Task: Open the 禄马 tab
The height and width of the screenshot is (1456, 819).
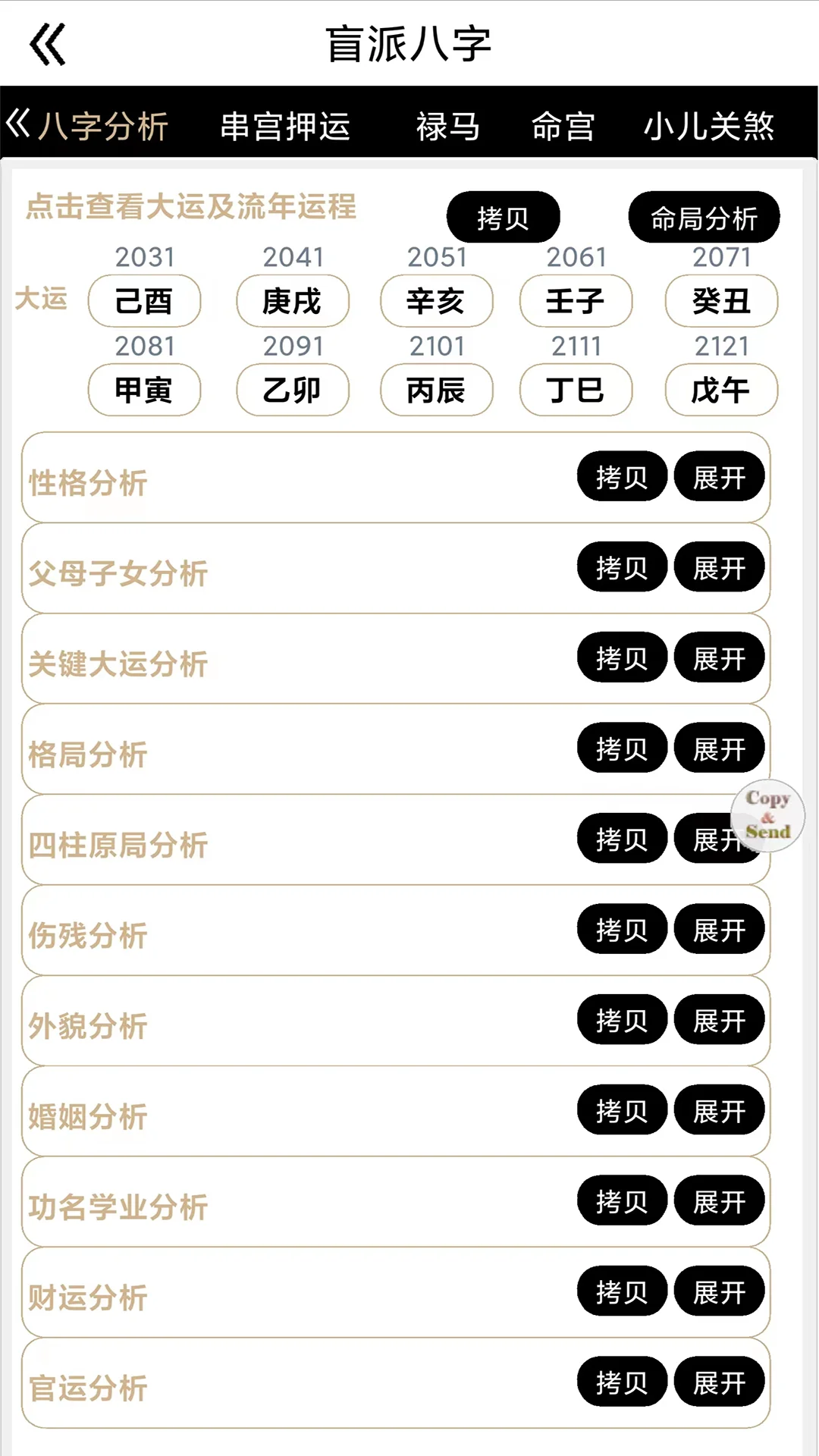Action: (x=446, y=127)
